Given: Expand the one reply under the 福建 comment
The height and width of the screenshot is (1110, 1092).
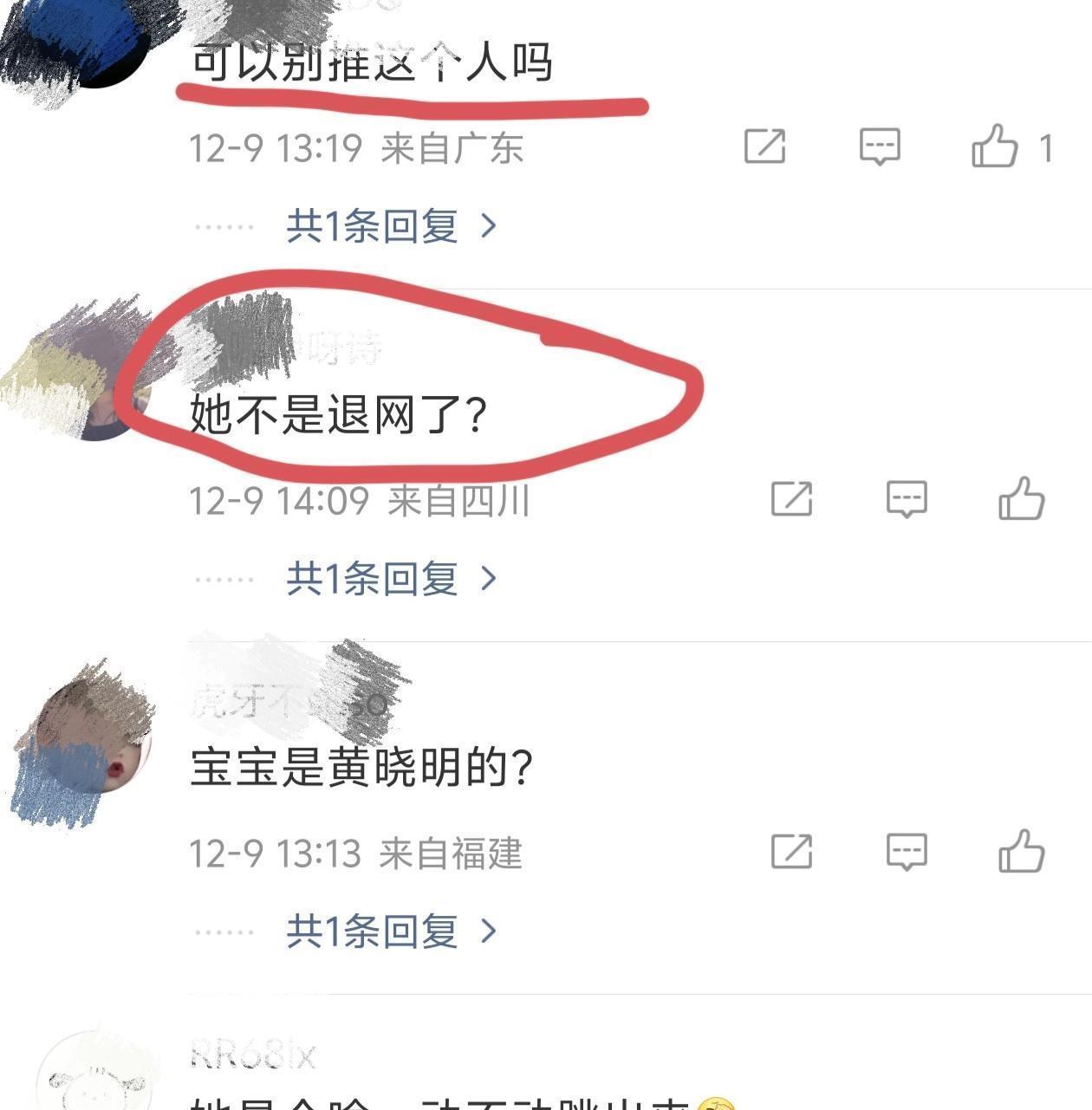Looking at the screenshot, I should pyautogui.click(x=390, y=931).
